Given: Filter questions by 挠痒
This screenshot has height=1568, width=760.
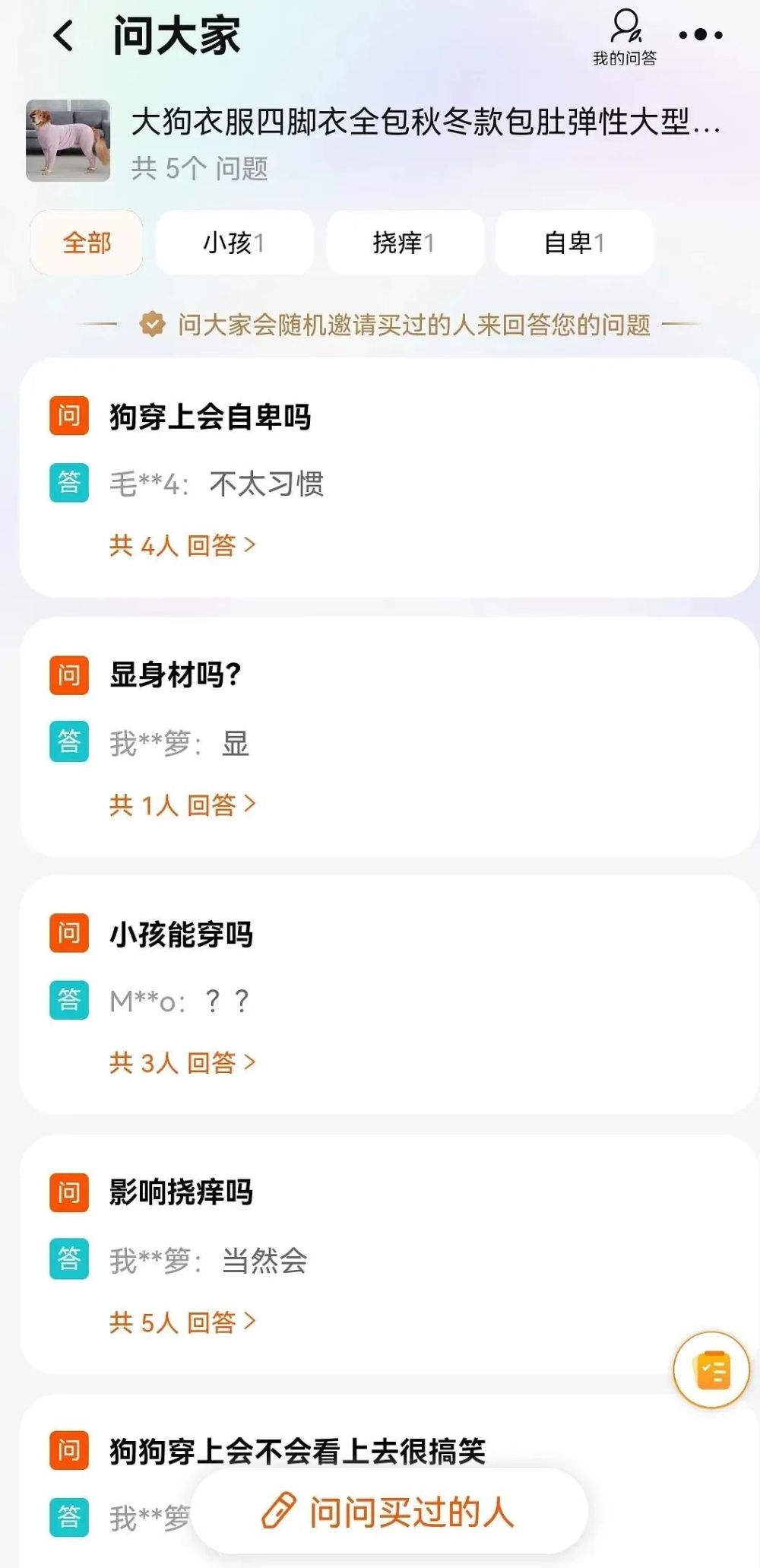Looking at the screenshot, I should [x=404, y=243].
